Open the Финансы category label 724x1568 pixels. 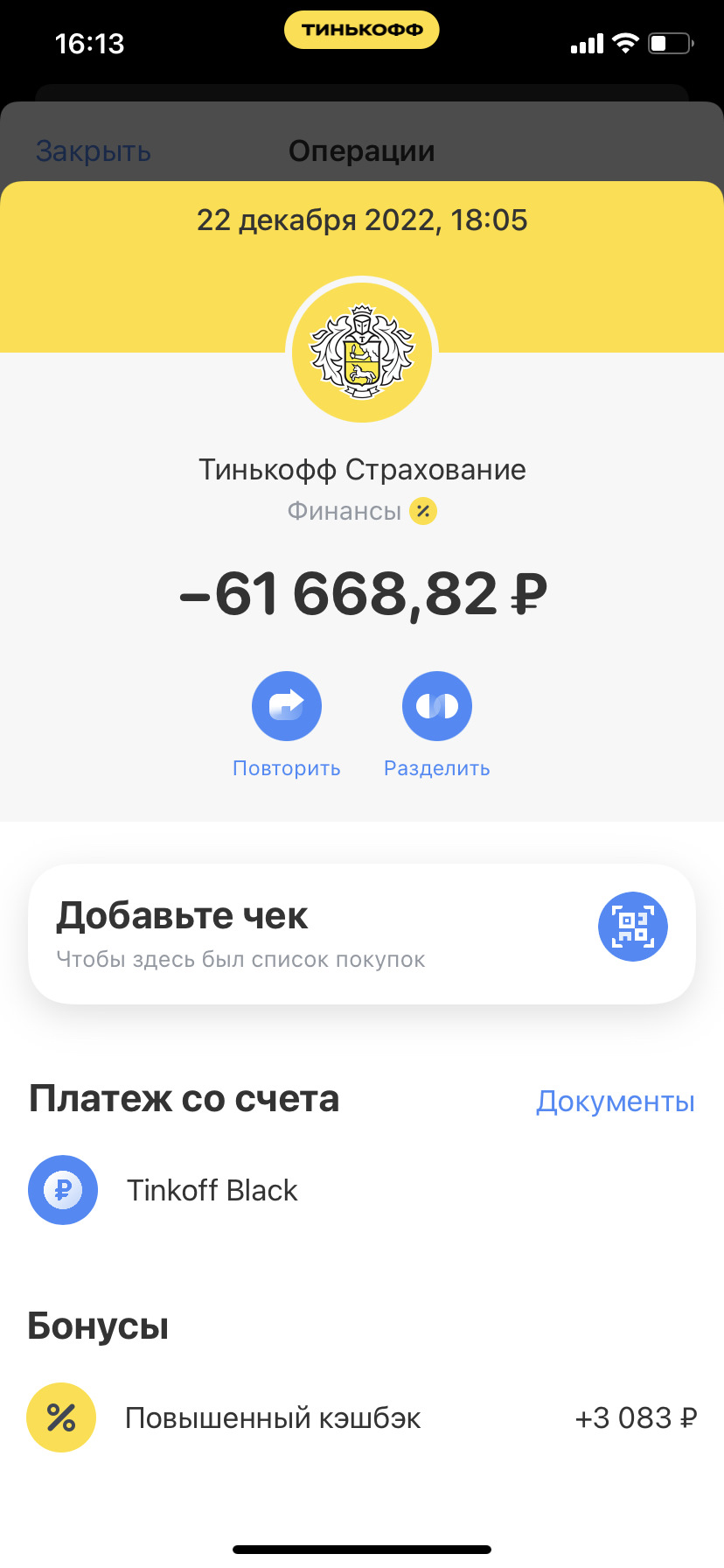(345, 511)
